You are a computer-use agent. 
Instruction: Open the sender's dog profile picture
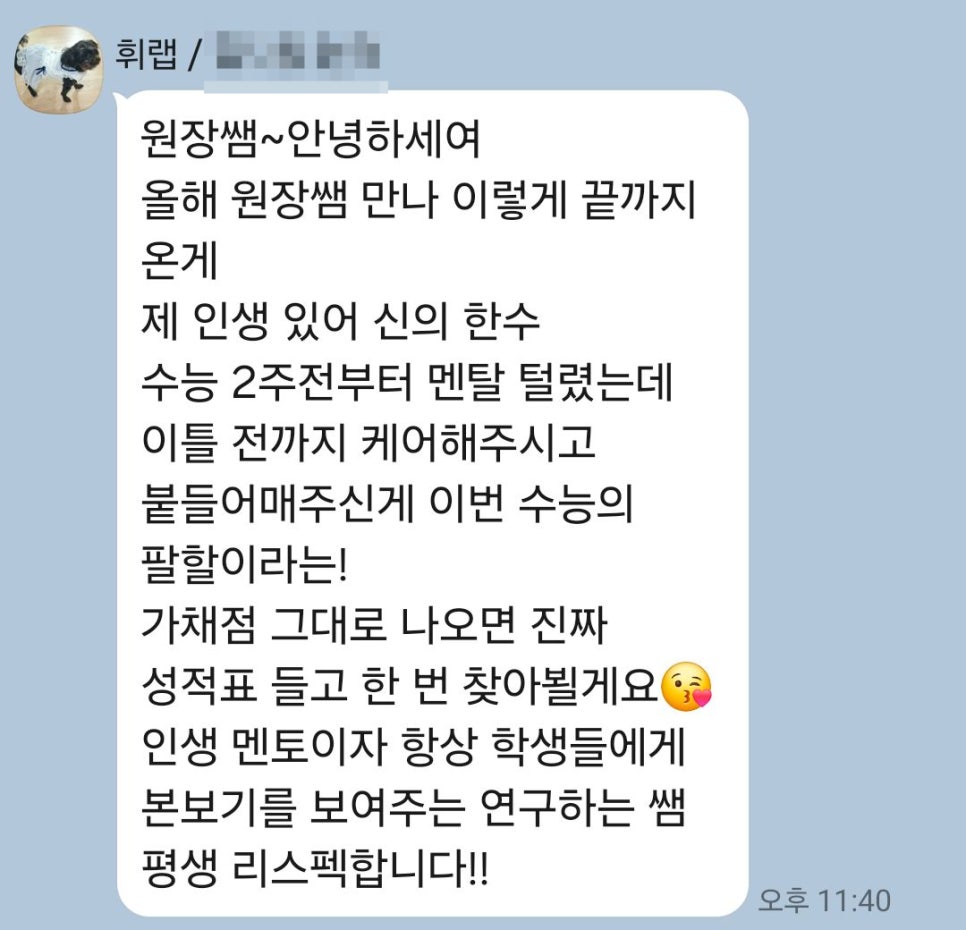[60, 70]
